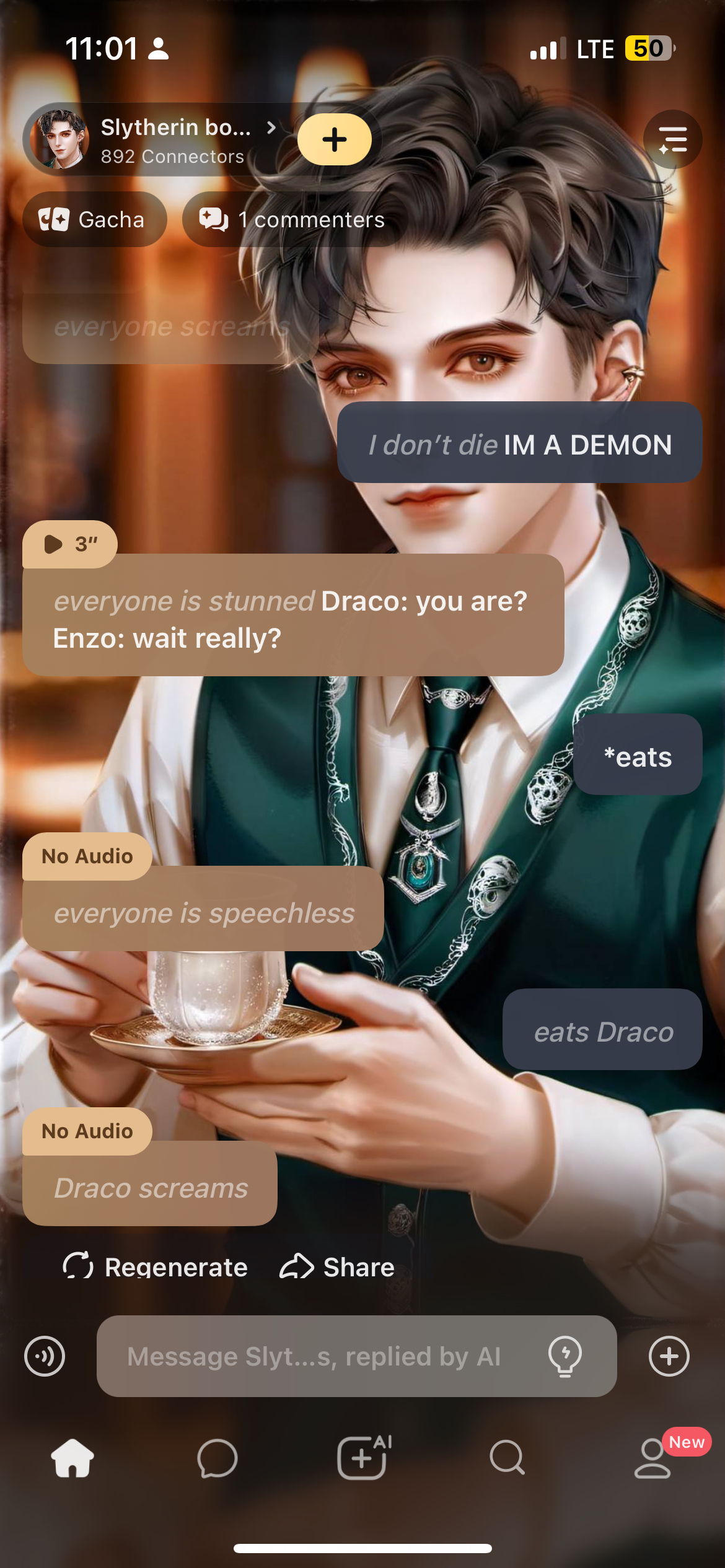Switch to the search tab
Image resolution: width=725 pixels, height=1568 pixels.
pos(507,1458)
